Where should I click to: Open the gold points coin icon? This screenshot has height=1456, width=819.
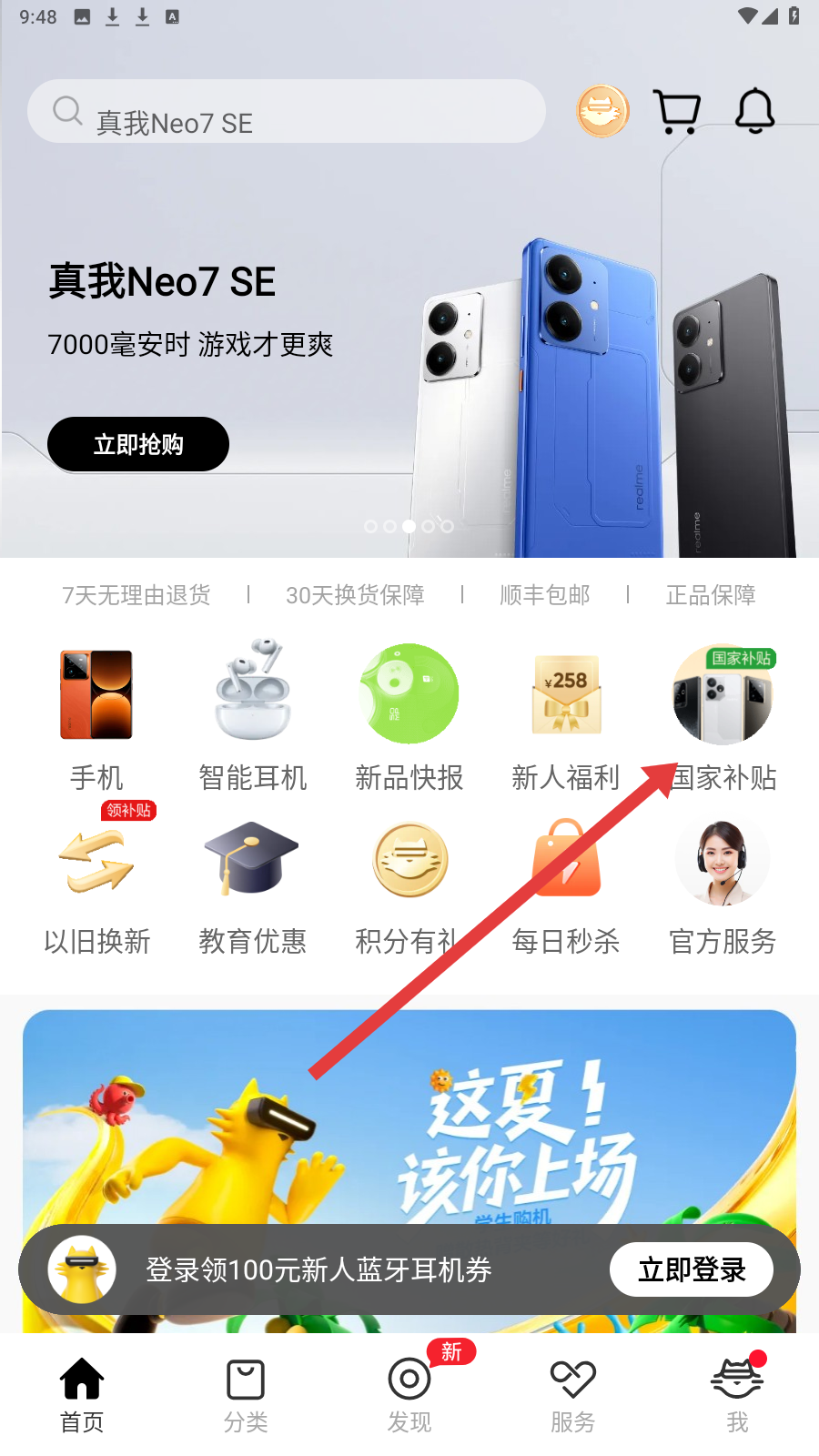coord(602,111)
